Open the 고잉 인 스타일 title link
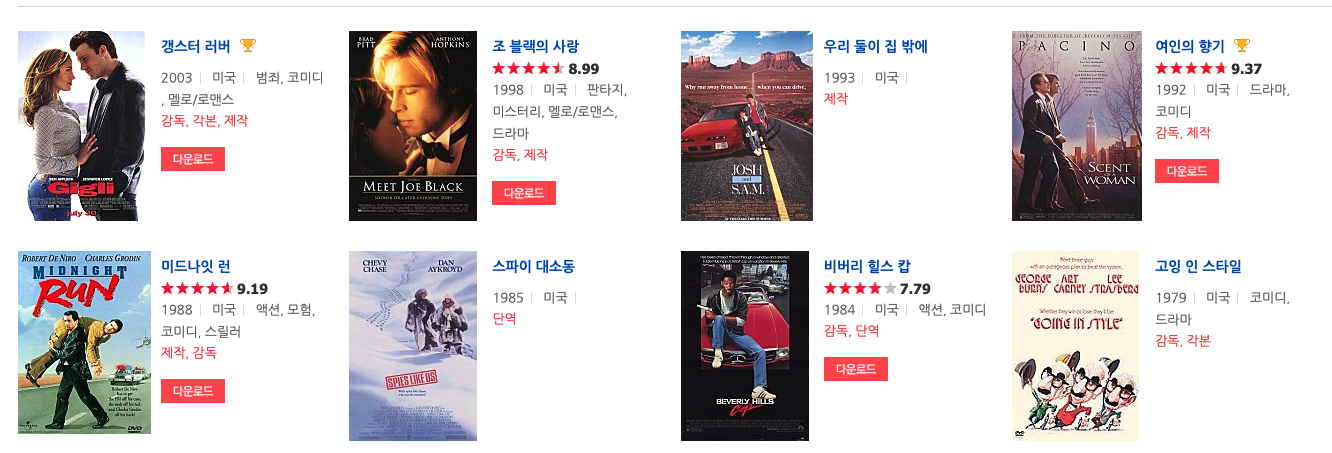 pyautogui.click(x=1197, y=266)
